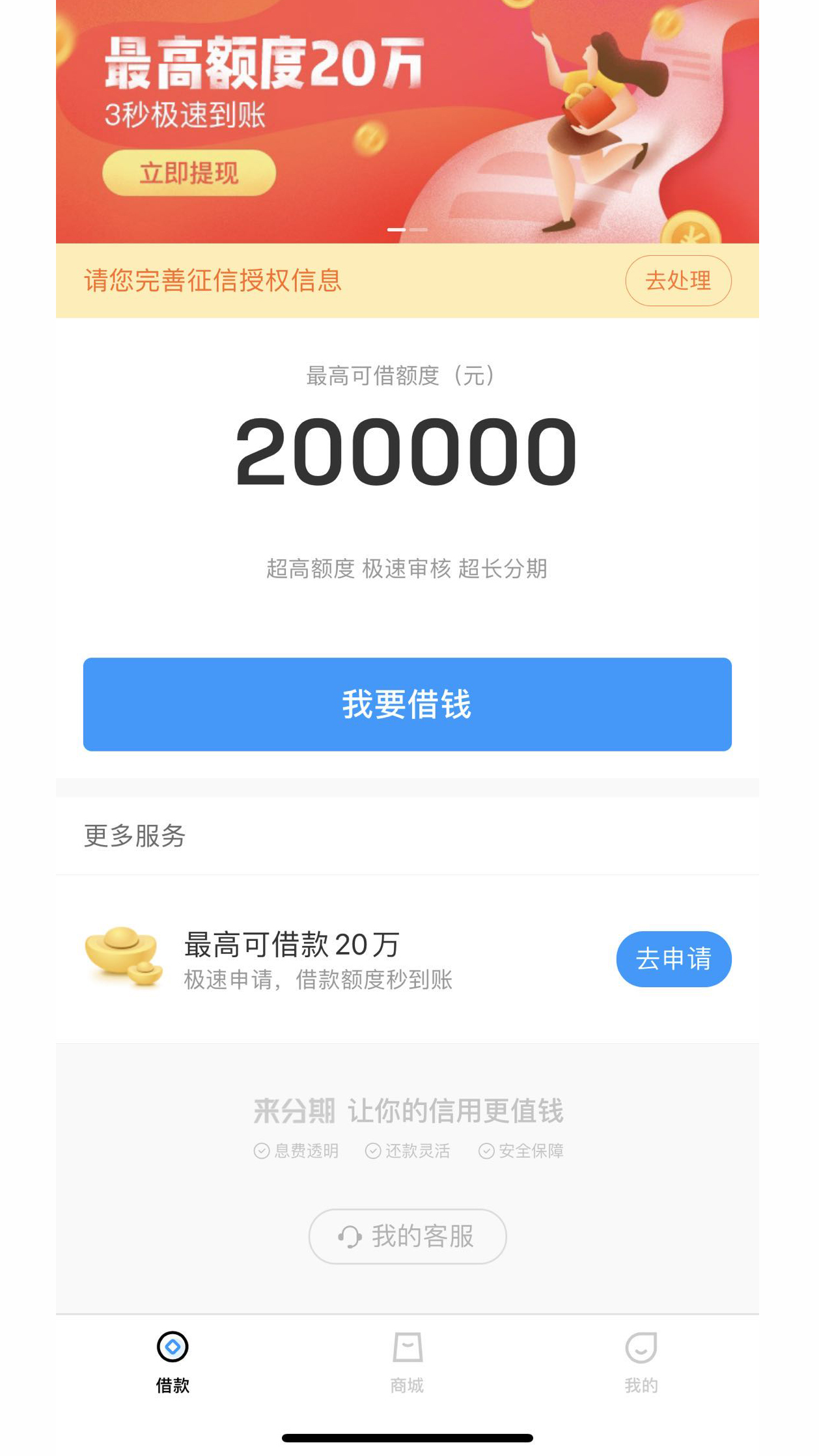Open the 我的 profile tab
Image resolution: width=819 pixels, height=1456 pixels.
point(641,1361)
